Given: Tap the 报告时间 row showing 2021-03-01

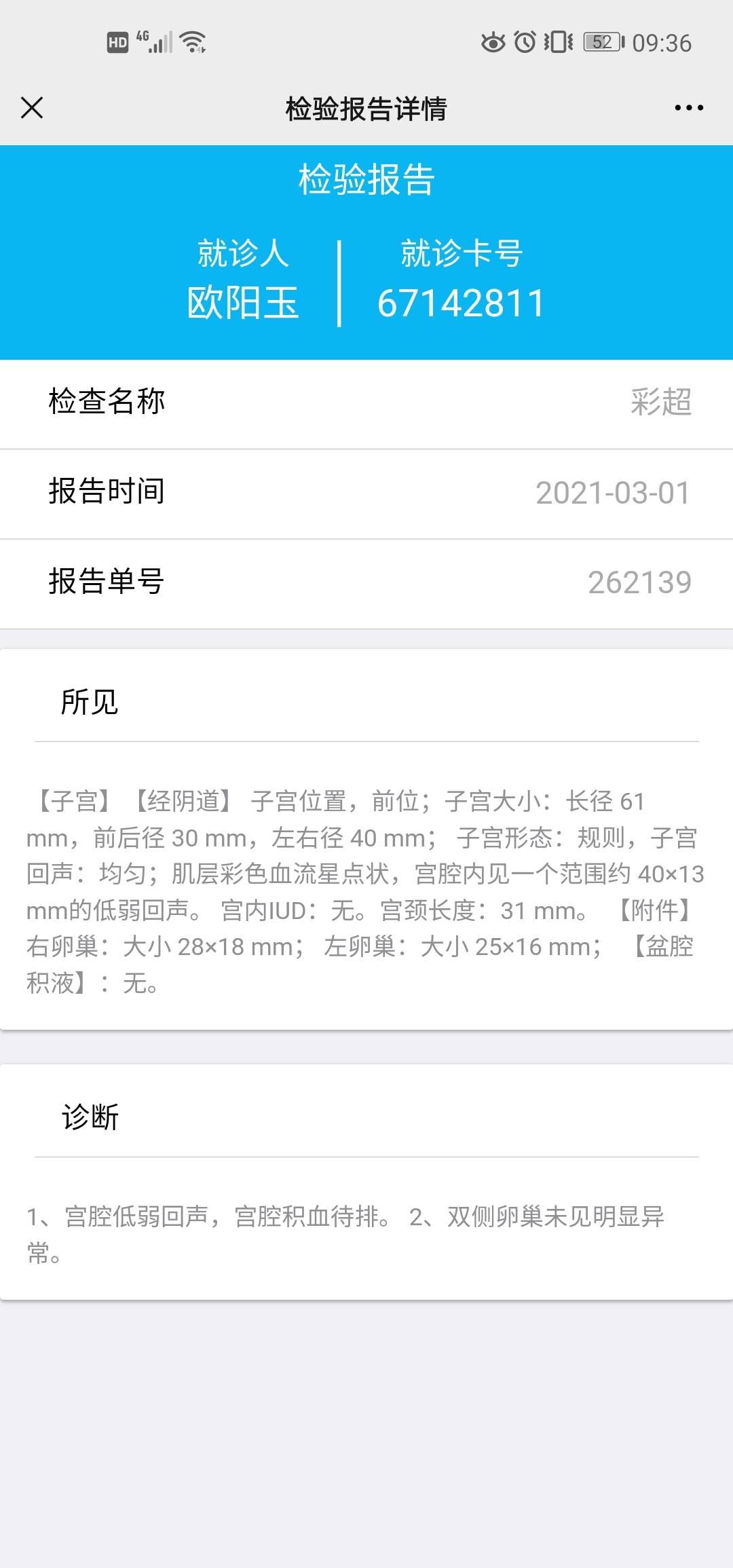Looking at the screenshot, I should point(366,493).
